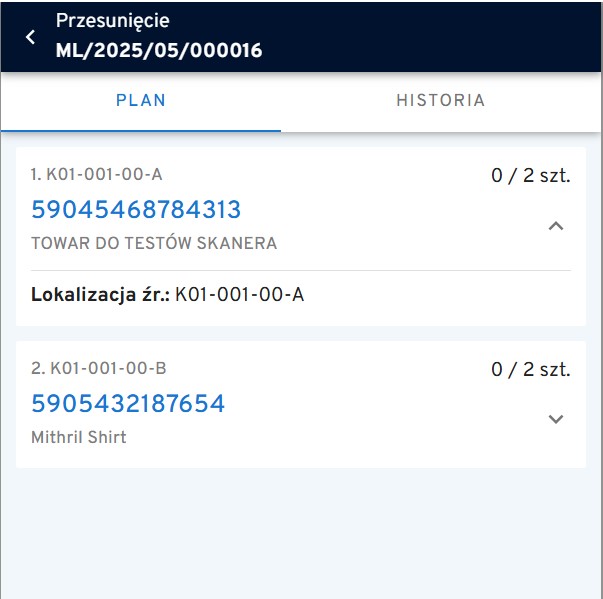Go back from the Przesunięcie screen
The image size is (603, 599).
pos(30,37)
